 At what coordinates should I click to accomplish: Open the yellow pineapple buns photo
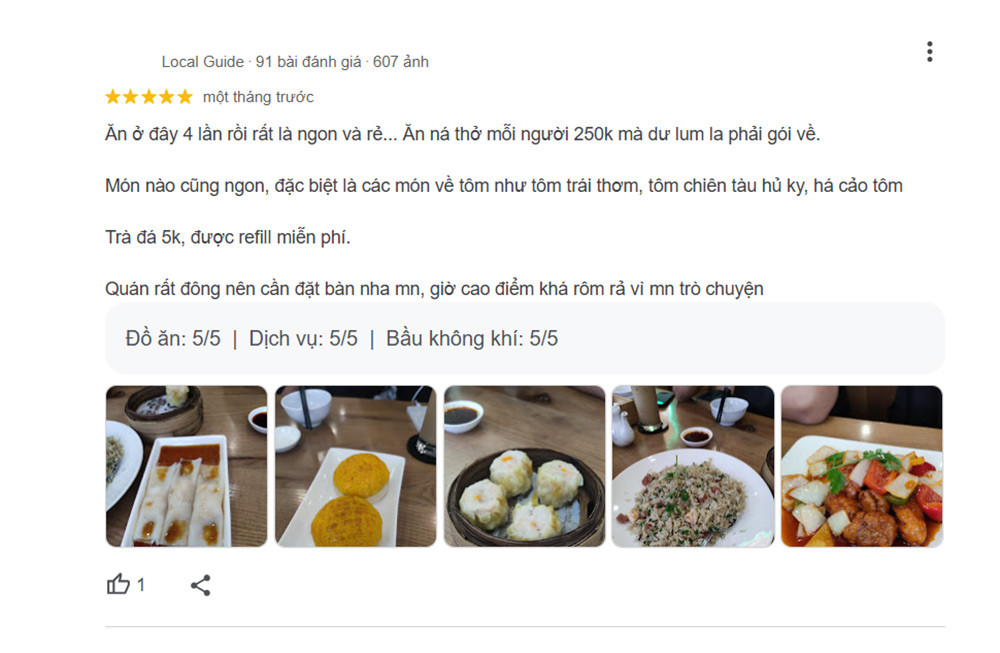pos(355,466)
